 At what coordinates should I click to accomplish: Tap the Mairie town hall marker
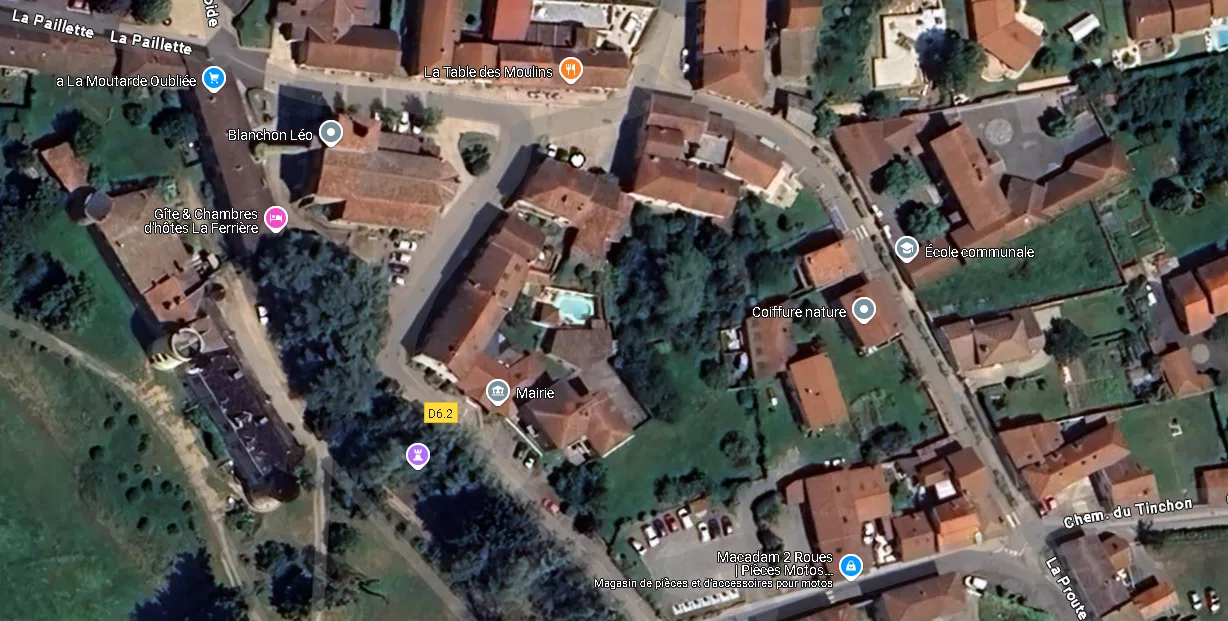[497, 391]
